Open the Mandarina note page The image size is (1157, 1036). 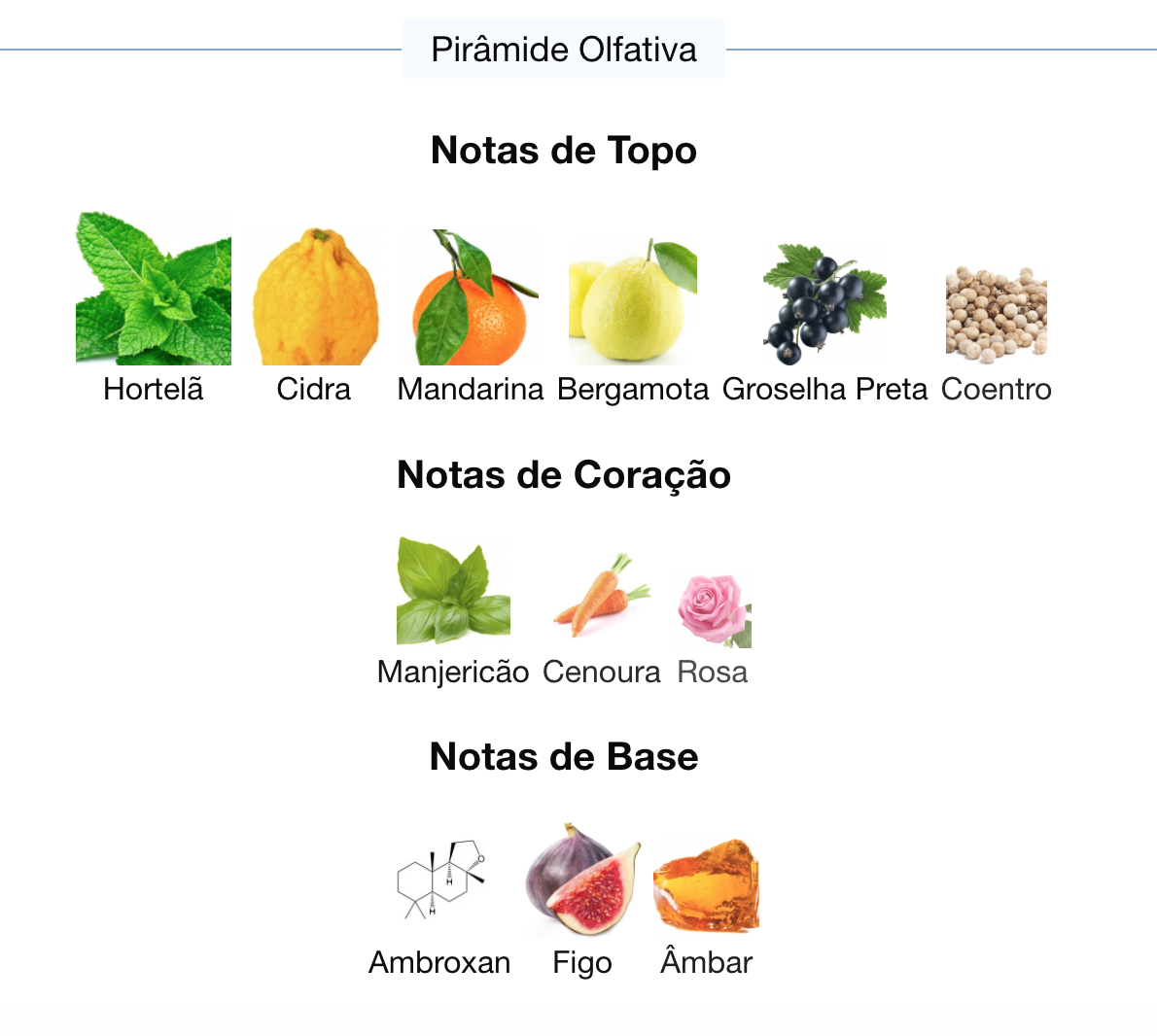tap(471, 316)
